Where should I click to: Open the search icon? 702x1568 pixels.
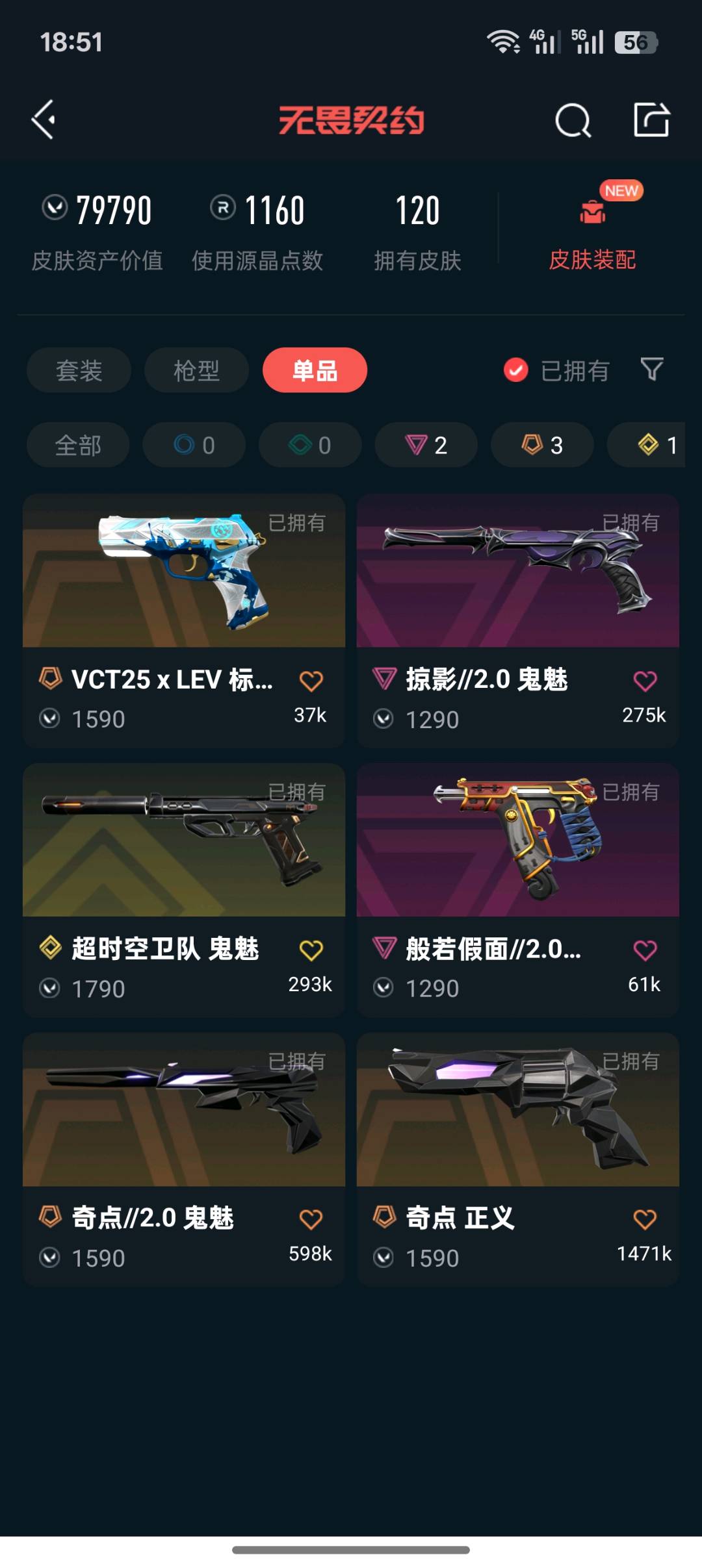[573, 120]
